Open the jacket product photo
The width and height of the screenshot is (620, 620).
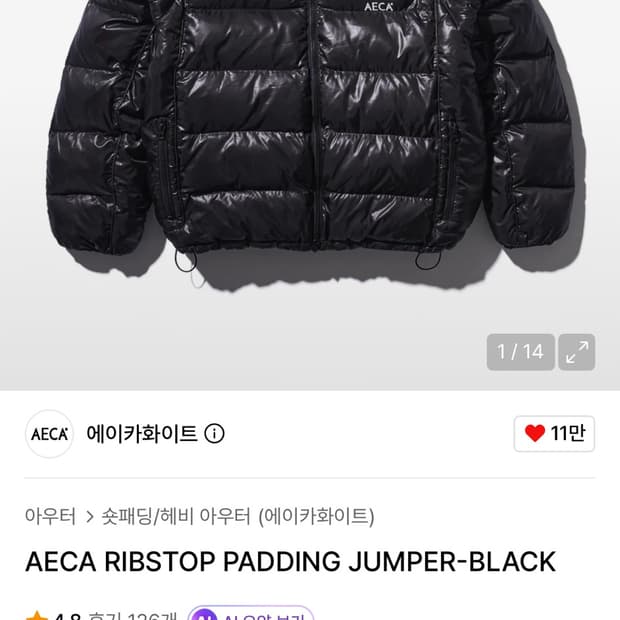pyautogui.click(x=310, y=158)
